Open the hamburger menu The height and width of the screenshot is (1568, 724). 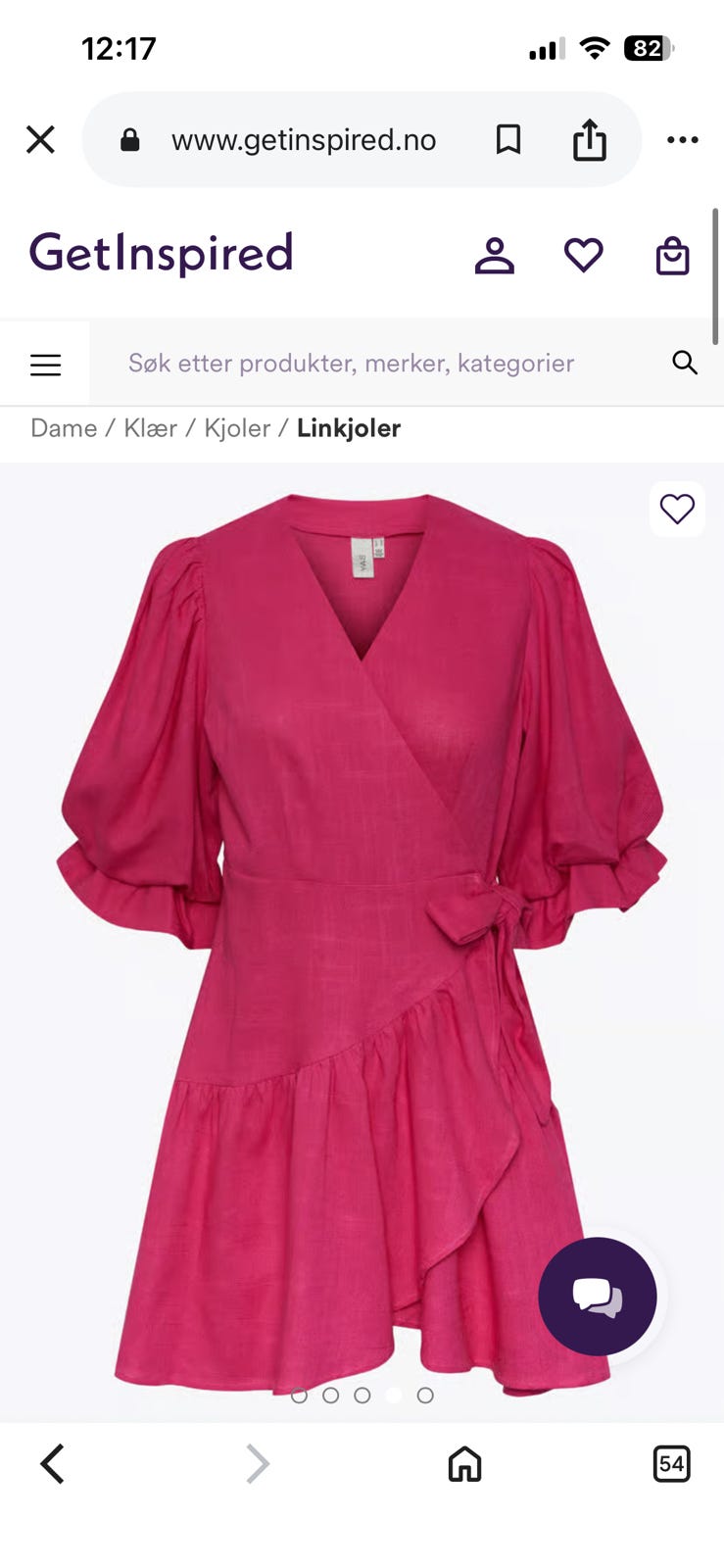pyautogui.click(x=45, y=364)
